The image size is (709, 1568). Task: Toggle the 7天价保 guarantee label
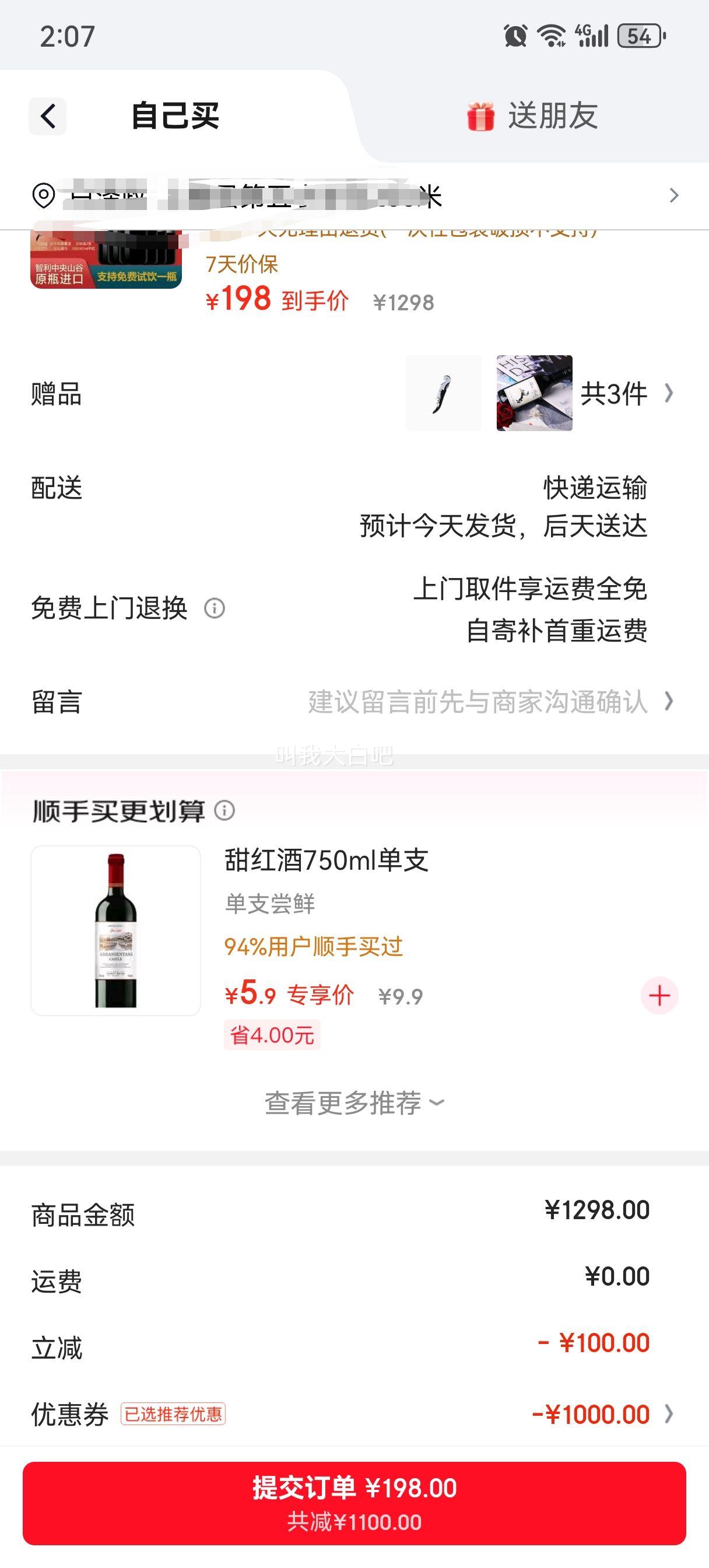[241, 267]
